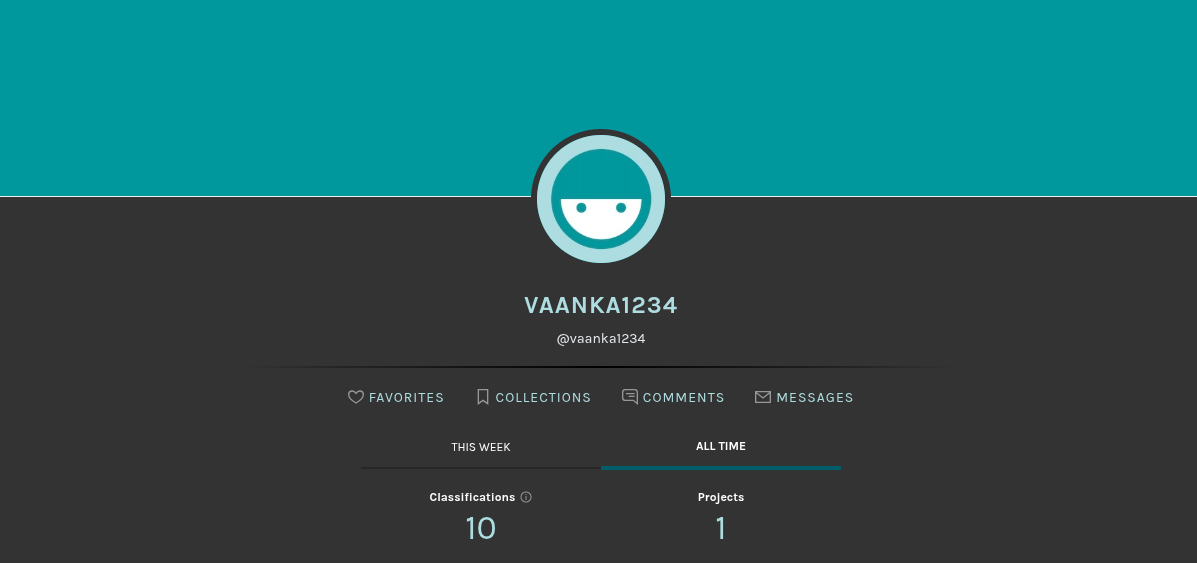Select the All Time tab

[x=721, y=447]
